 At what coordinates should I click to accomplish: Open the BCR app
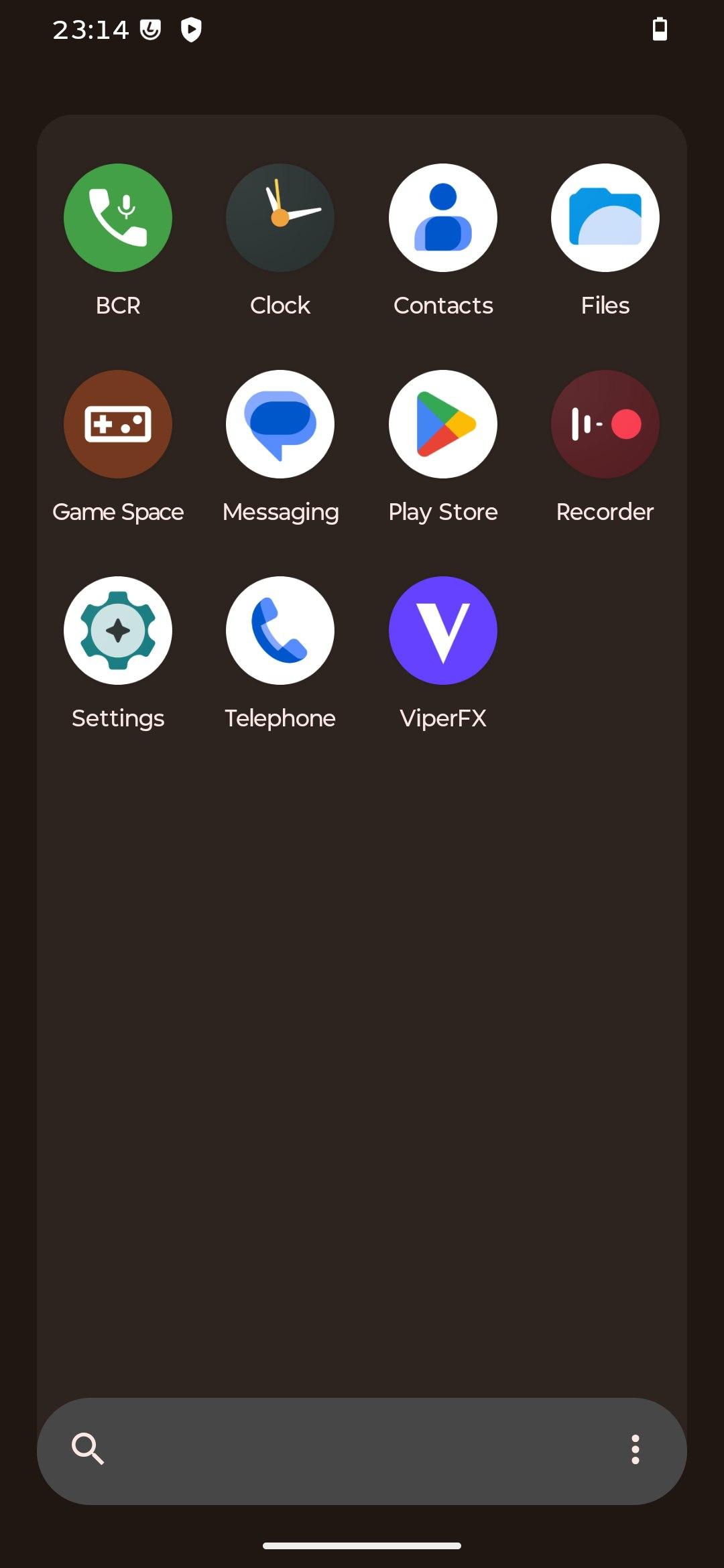coord(118,218)
